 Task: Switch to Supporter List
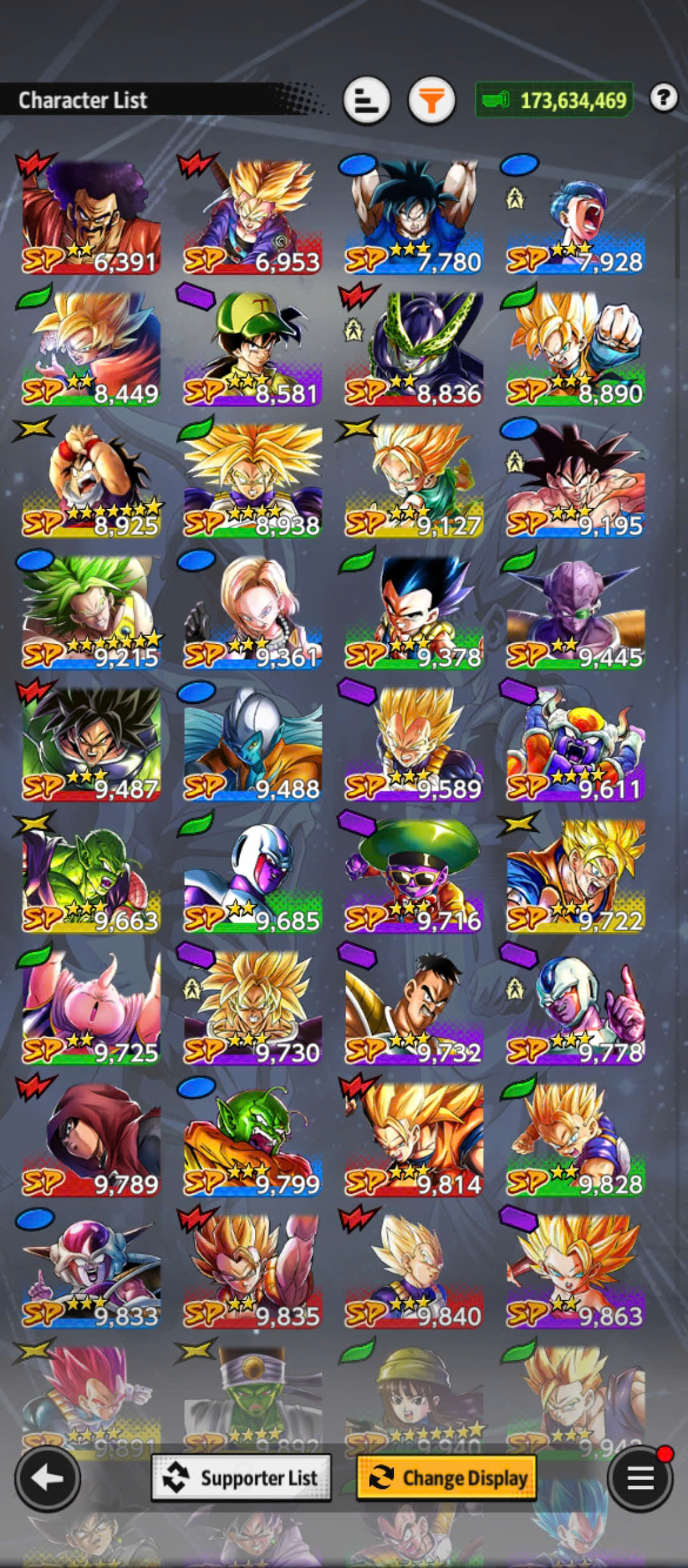pyautogui.click(x=241, y=1477)
